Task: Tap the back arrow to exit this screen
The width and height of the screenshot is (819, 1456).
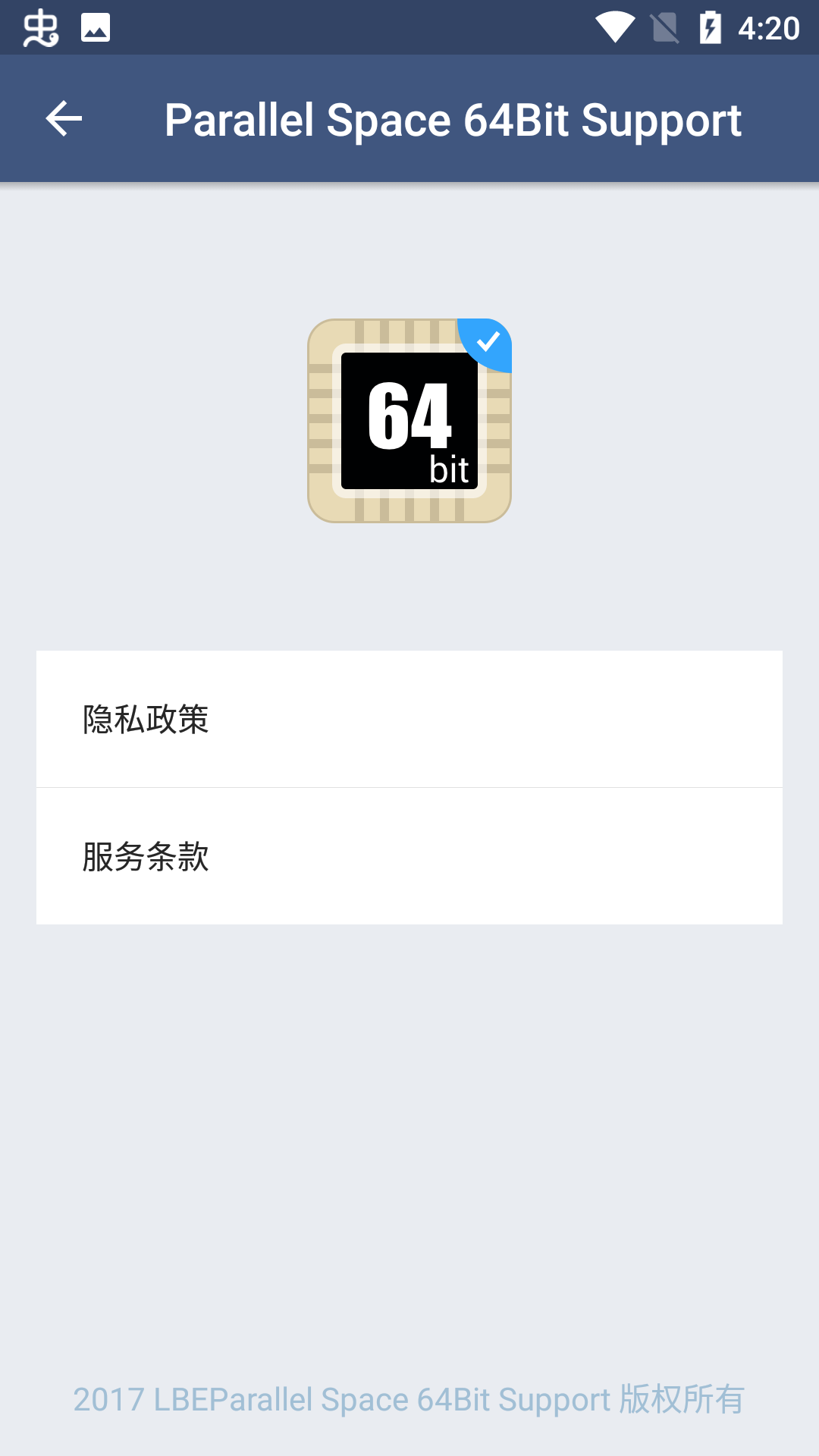Action: click(64, 118)
